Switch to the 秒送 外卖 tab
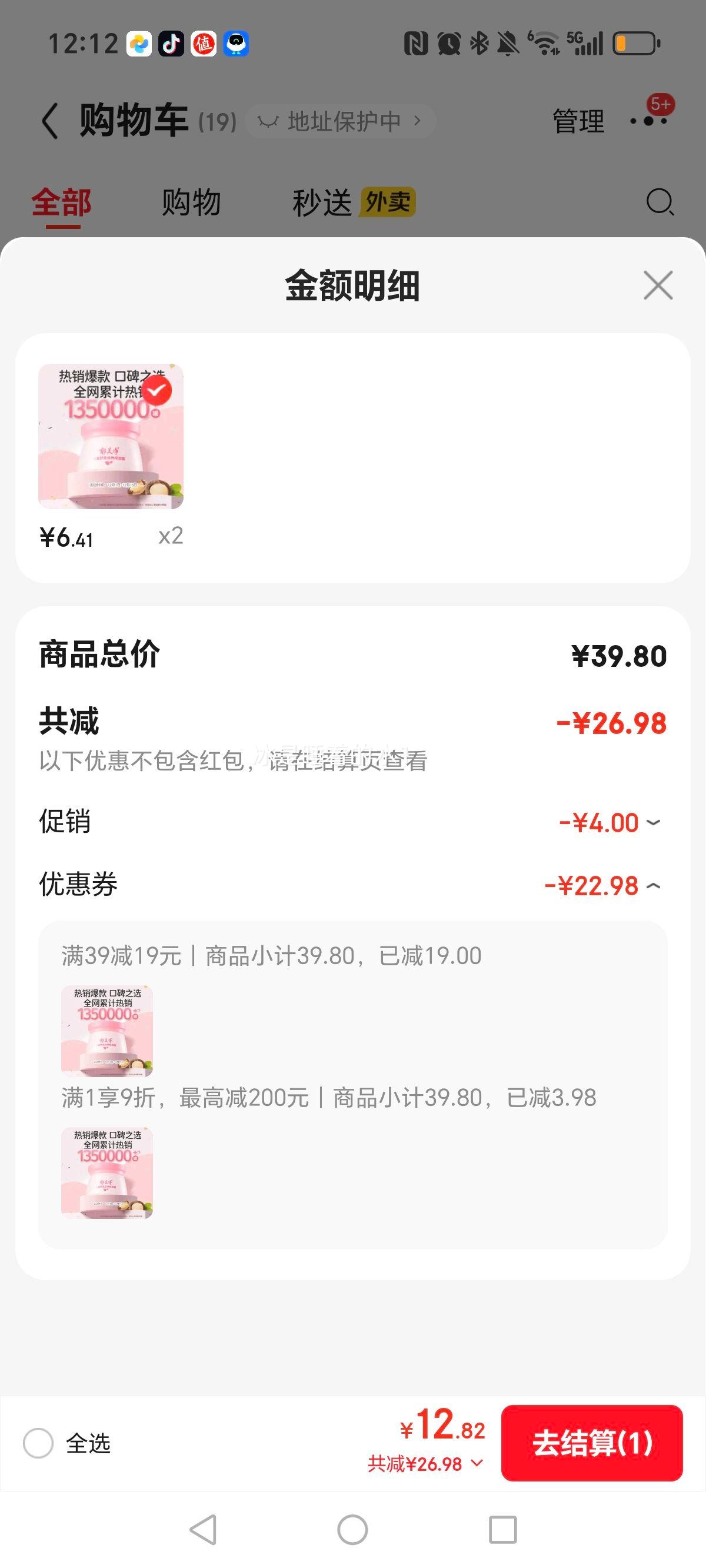Viewport: 706px width, 1568px height. pyautogui.click(x=354, y=202)
